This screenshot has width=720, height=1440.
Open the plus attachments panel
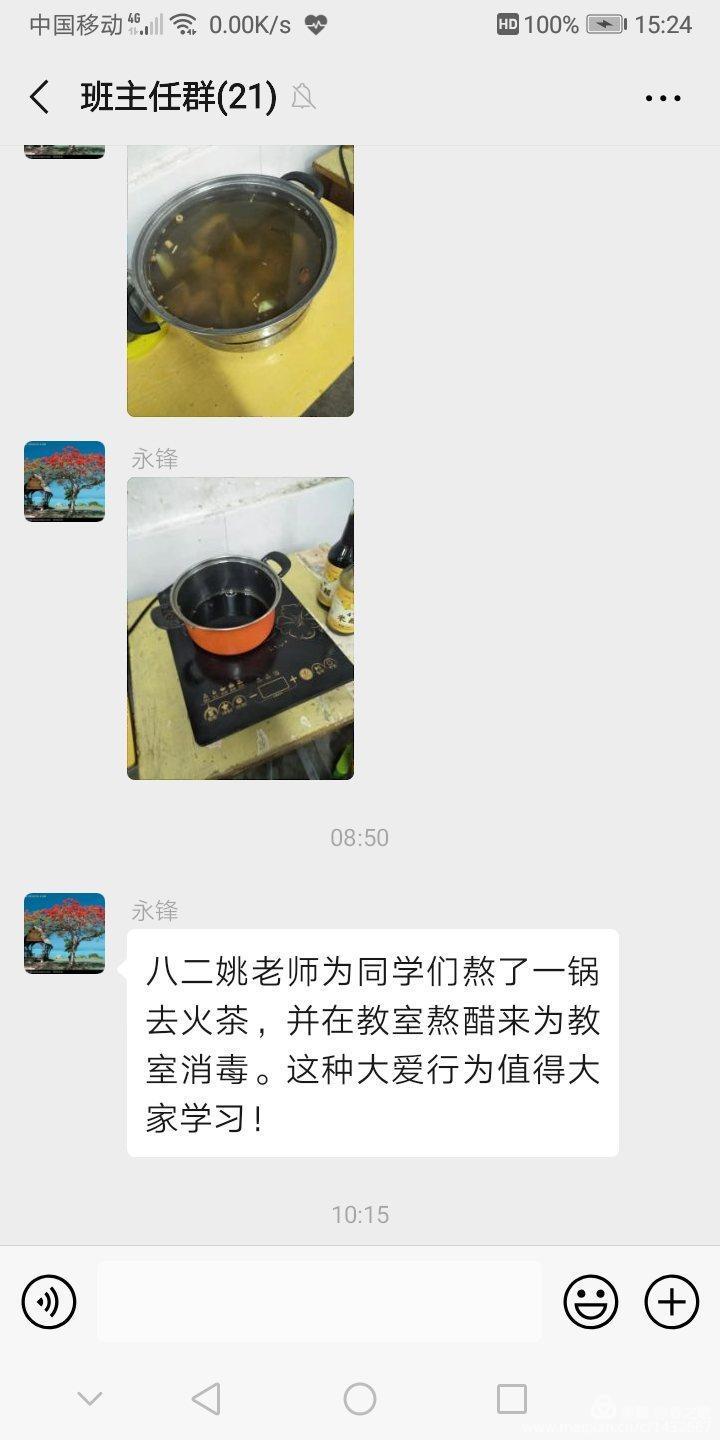pos(671,1302)
